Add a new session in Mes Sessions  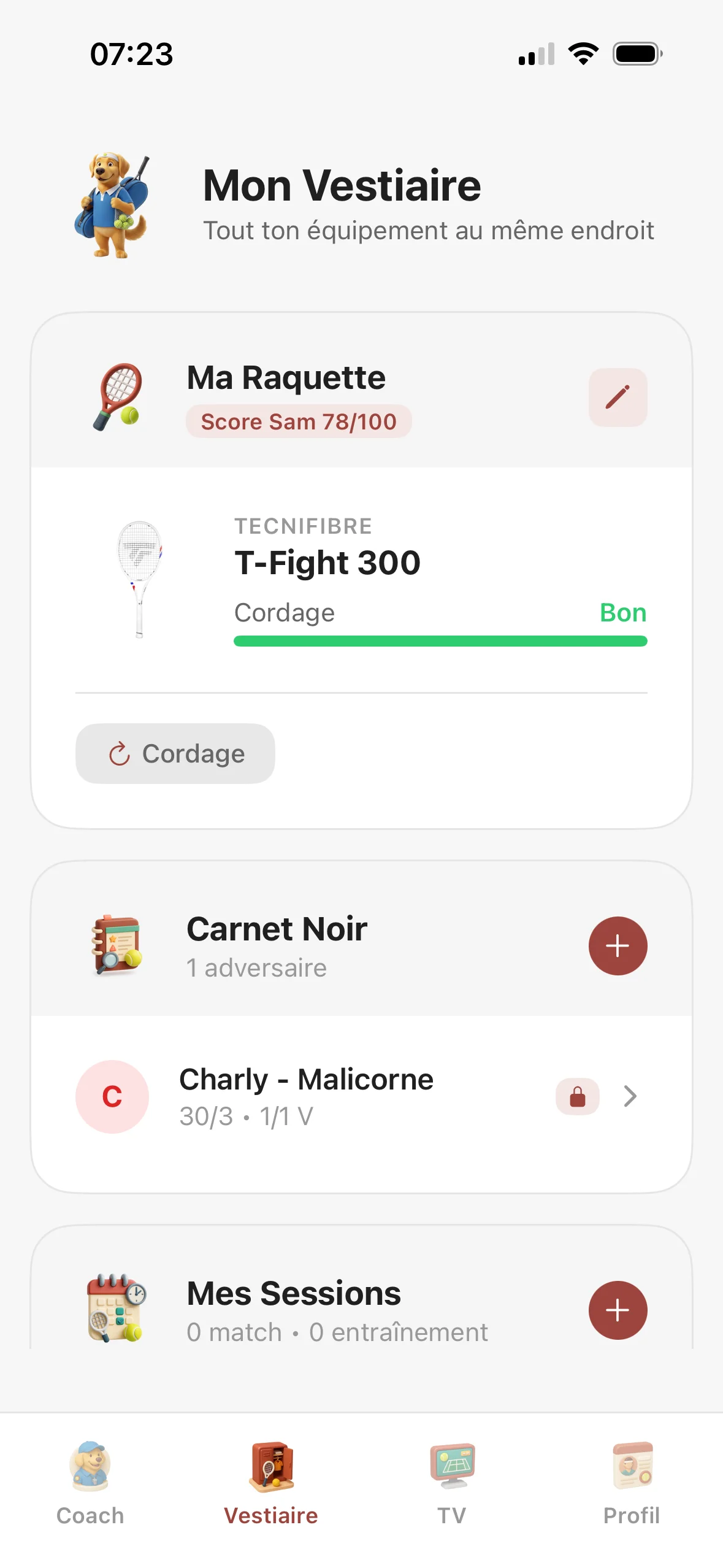[x=618, y=1310]
